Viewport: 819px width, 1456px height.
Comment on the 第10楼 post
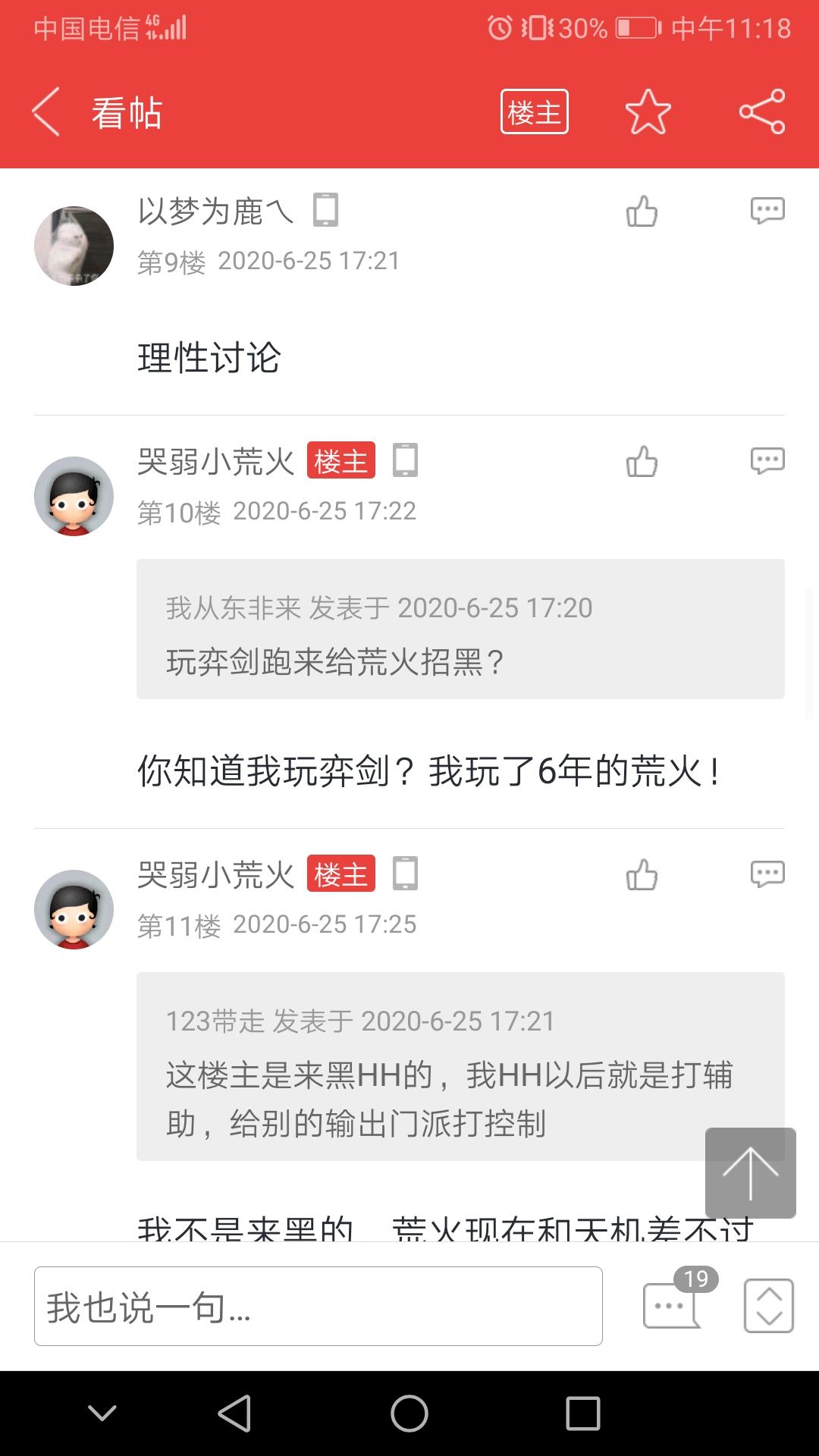767,460
